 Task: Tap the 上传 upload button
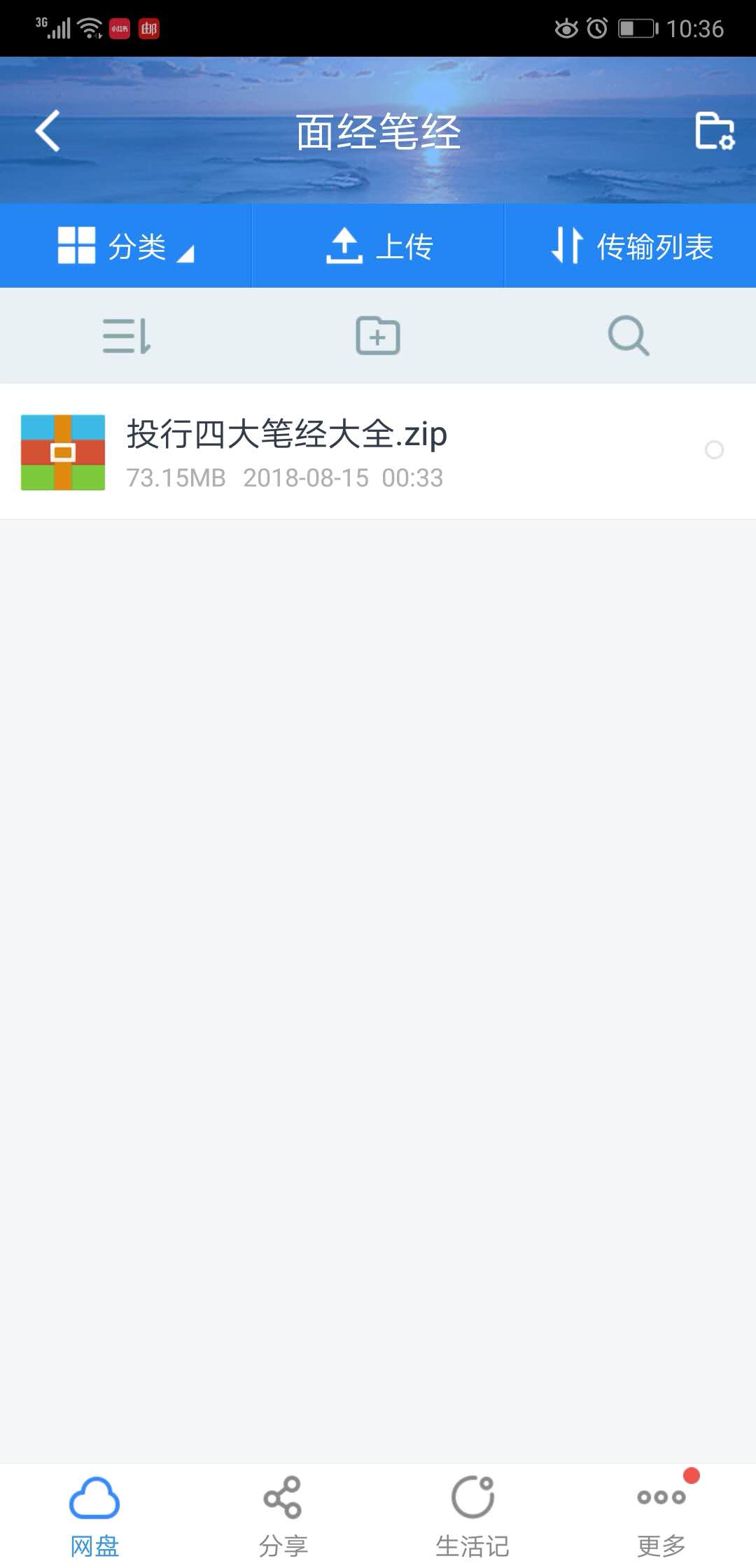click(x=379, y=246)
